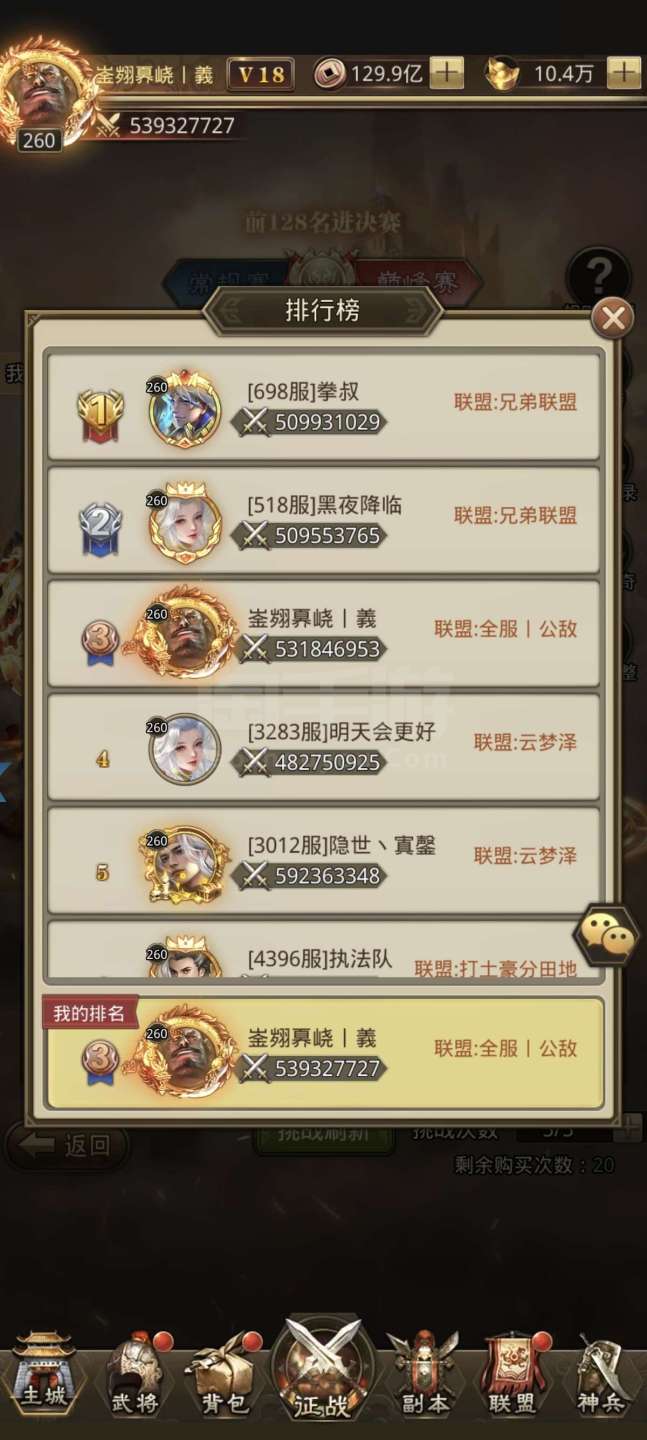Add more gold ingots with plus button
This screenshot has width=647, height=1440.
coord(623,73)
